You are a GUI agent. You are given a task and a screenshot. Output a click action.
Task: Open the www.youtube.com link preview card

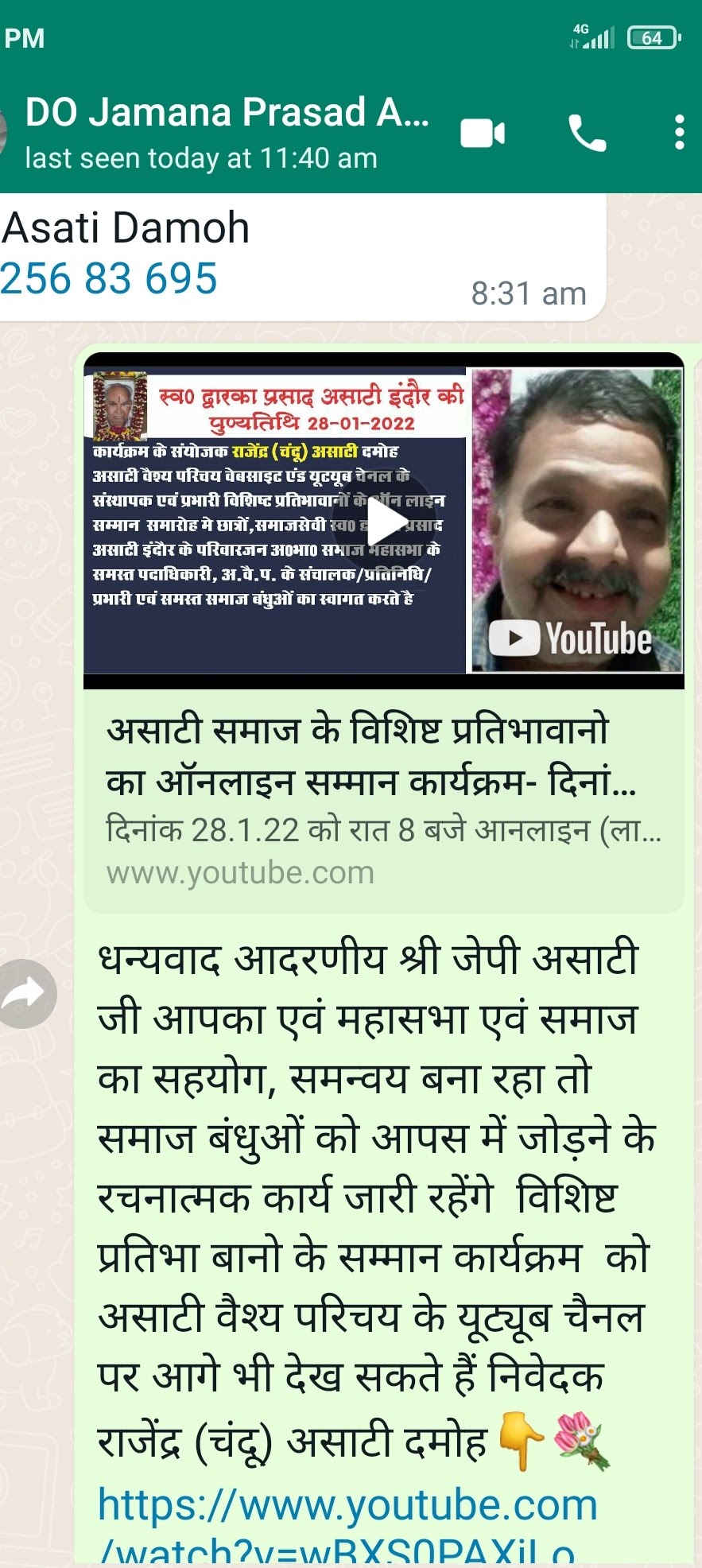tap(384, 801)
